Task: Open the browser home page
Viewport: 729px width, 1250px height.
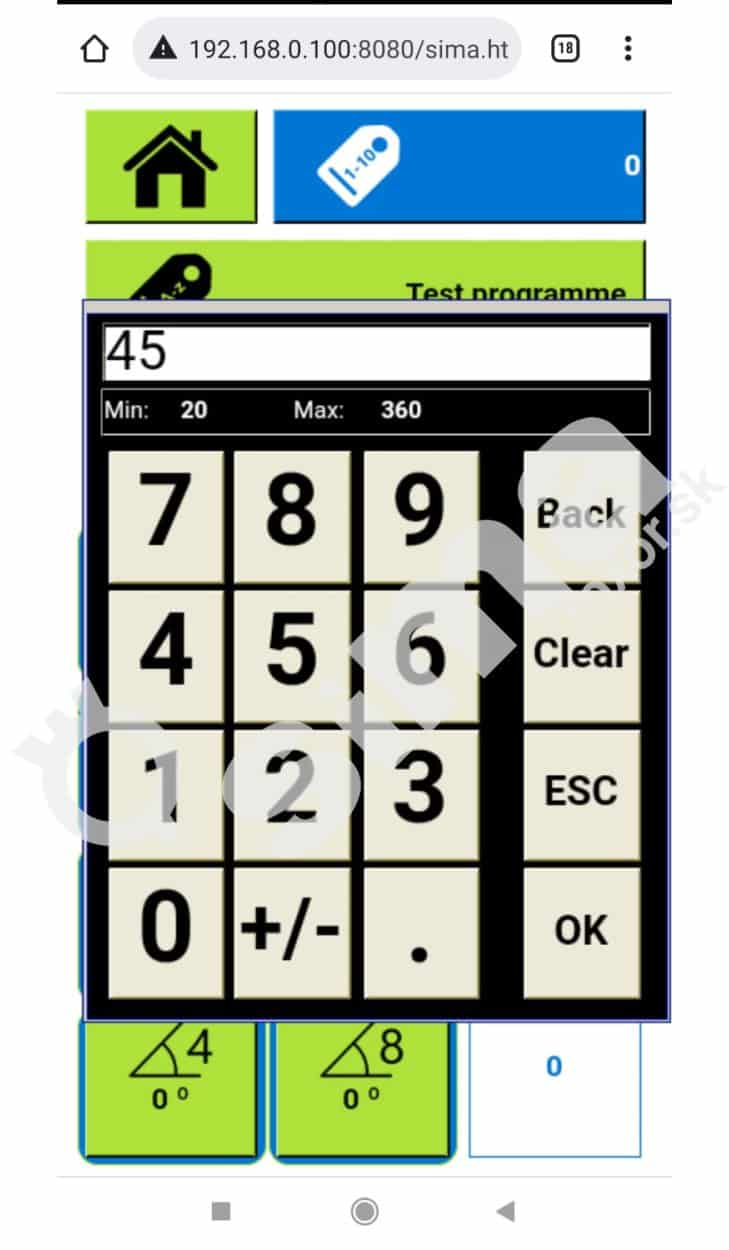Action: coord(94,49)
